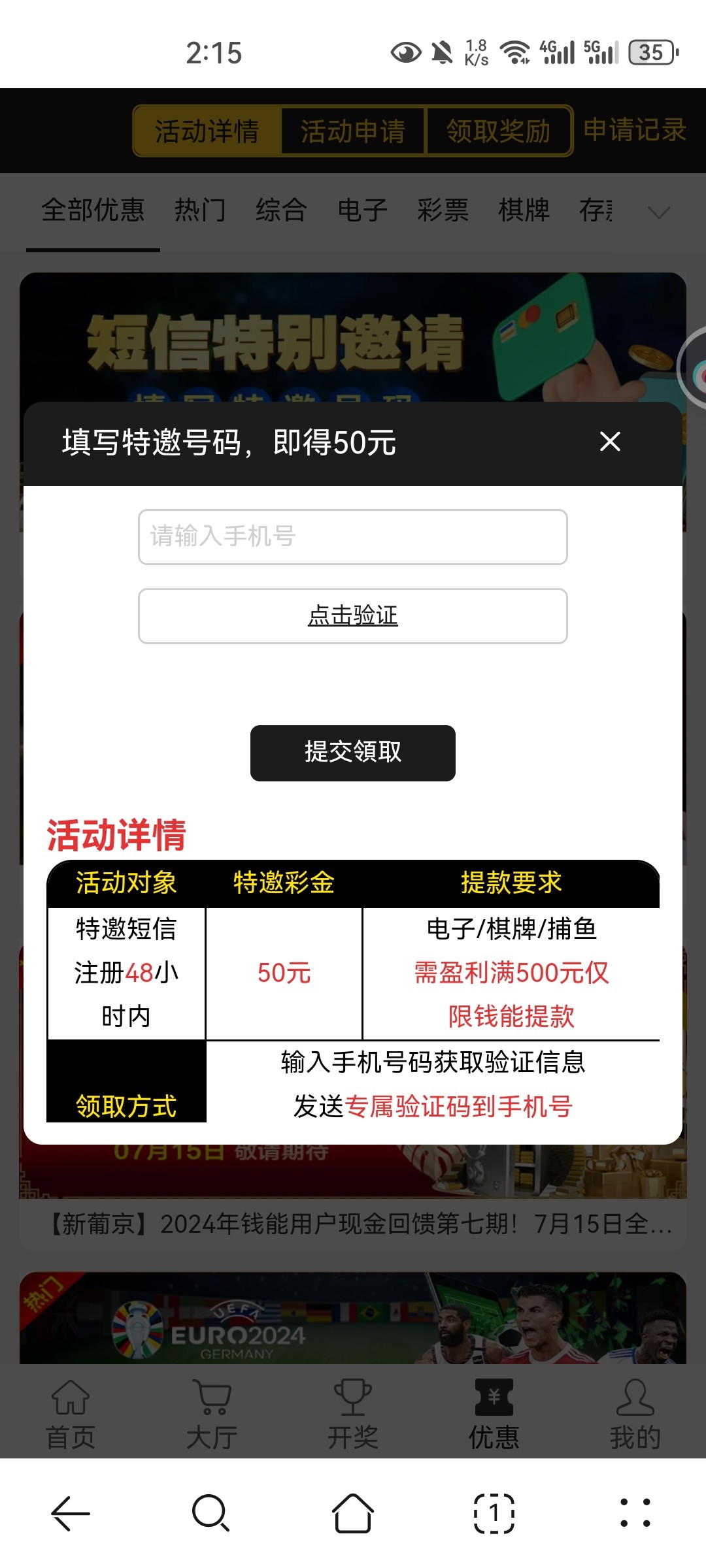706x1568 pixels.
Task: Close the 填写特邀号码 dialog
Action: click(610, 442)
